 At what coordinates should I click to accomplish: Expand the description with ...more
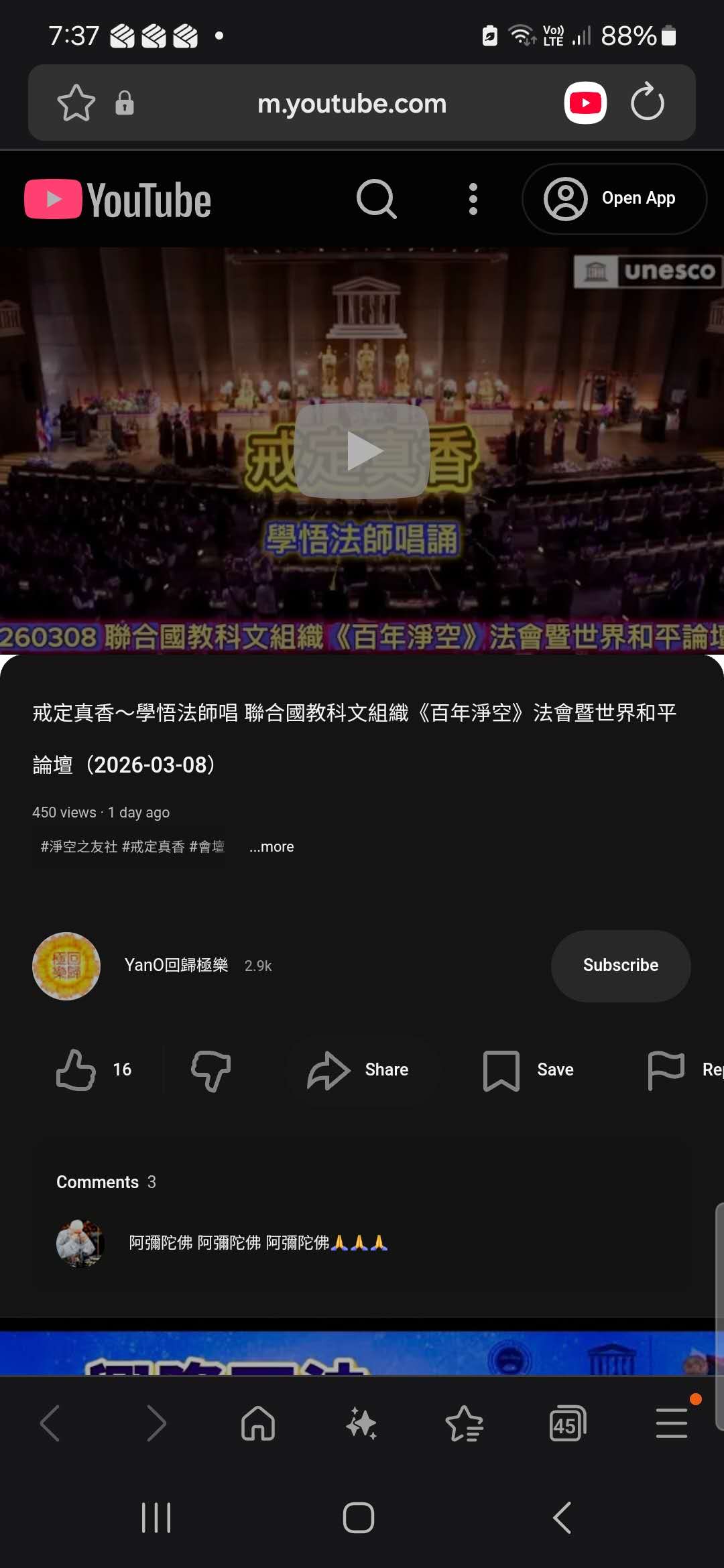(271, 847)
